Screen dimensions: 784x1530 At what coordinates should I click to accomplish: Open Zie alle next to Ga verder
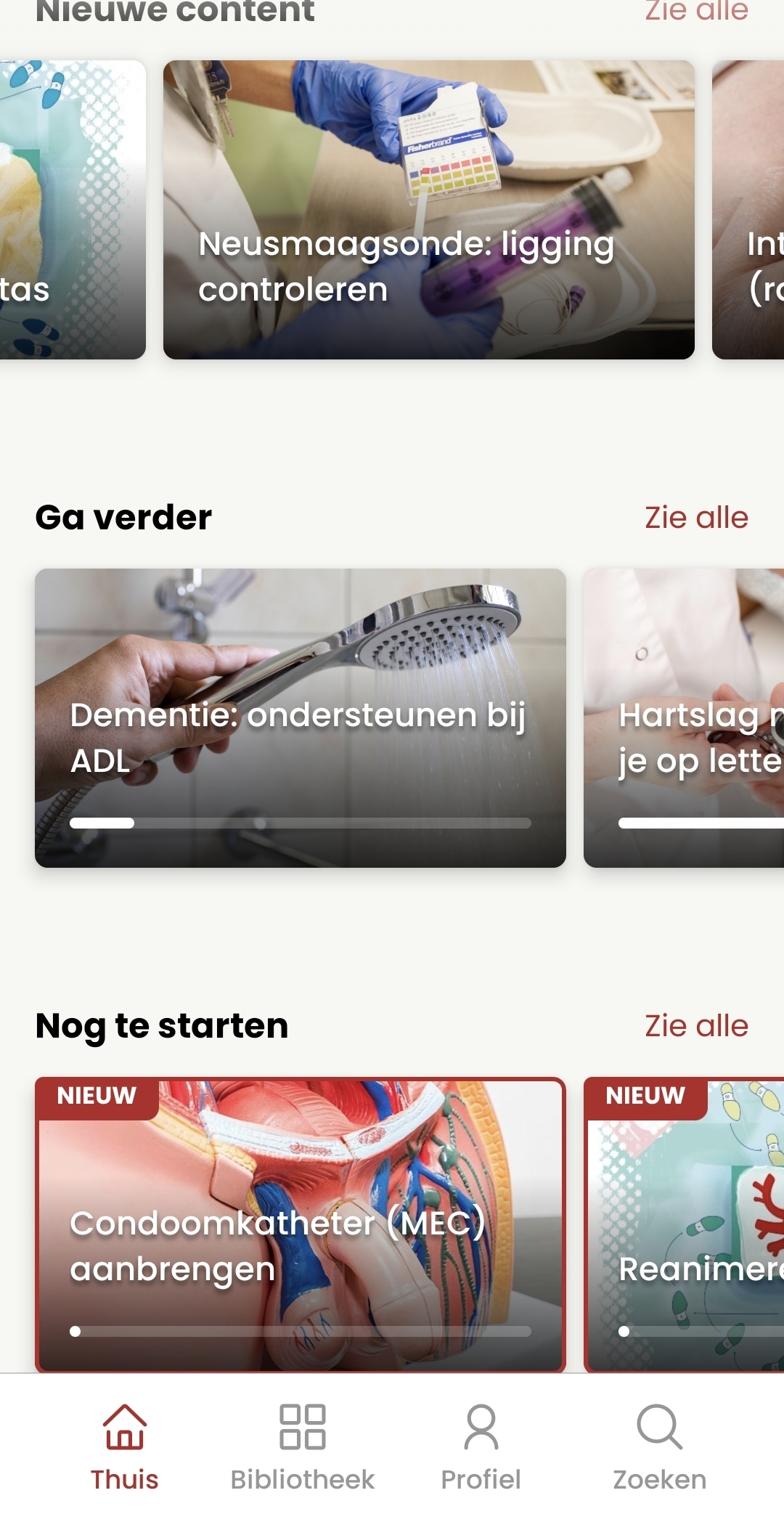tap(695, 518)
